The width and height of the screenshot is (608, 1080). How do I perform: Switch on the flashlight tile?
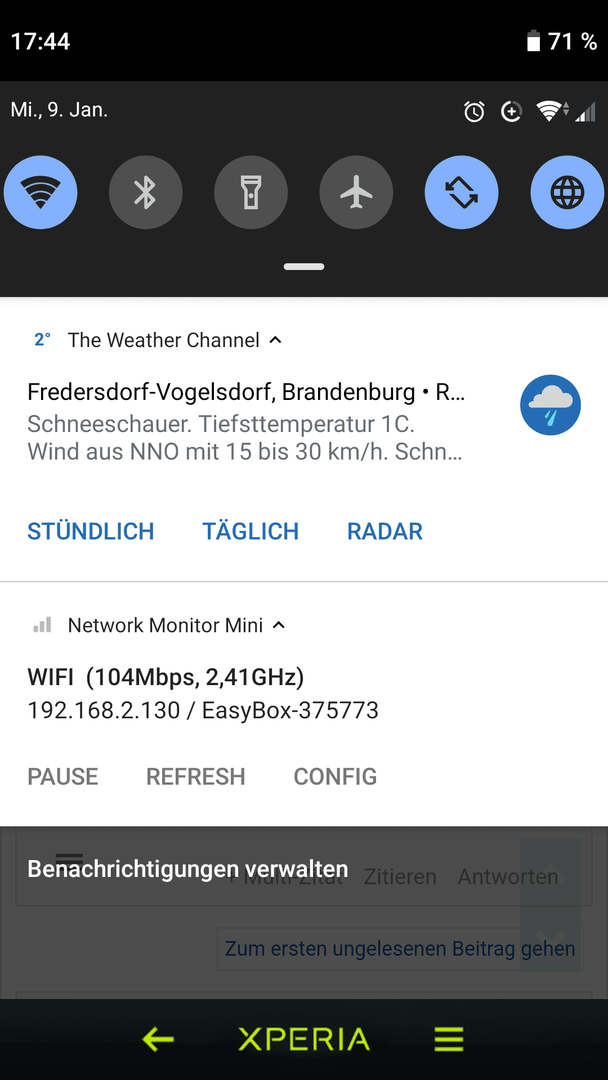(251, 192)
